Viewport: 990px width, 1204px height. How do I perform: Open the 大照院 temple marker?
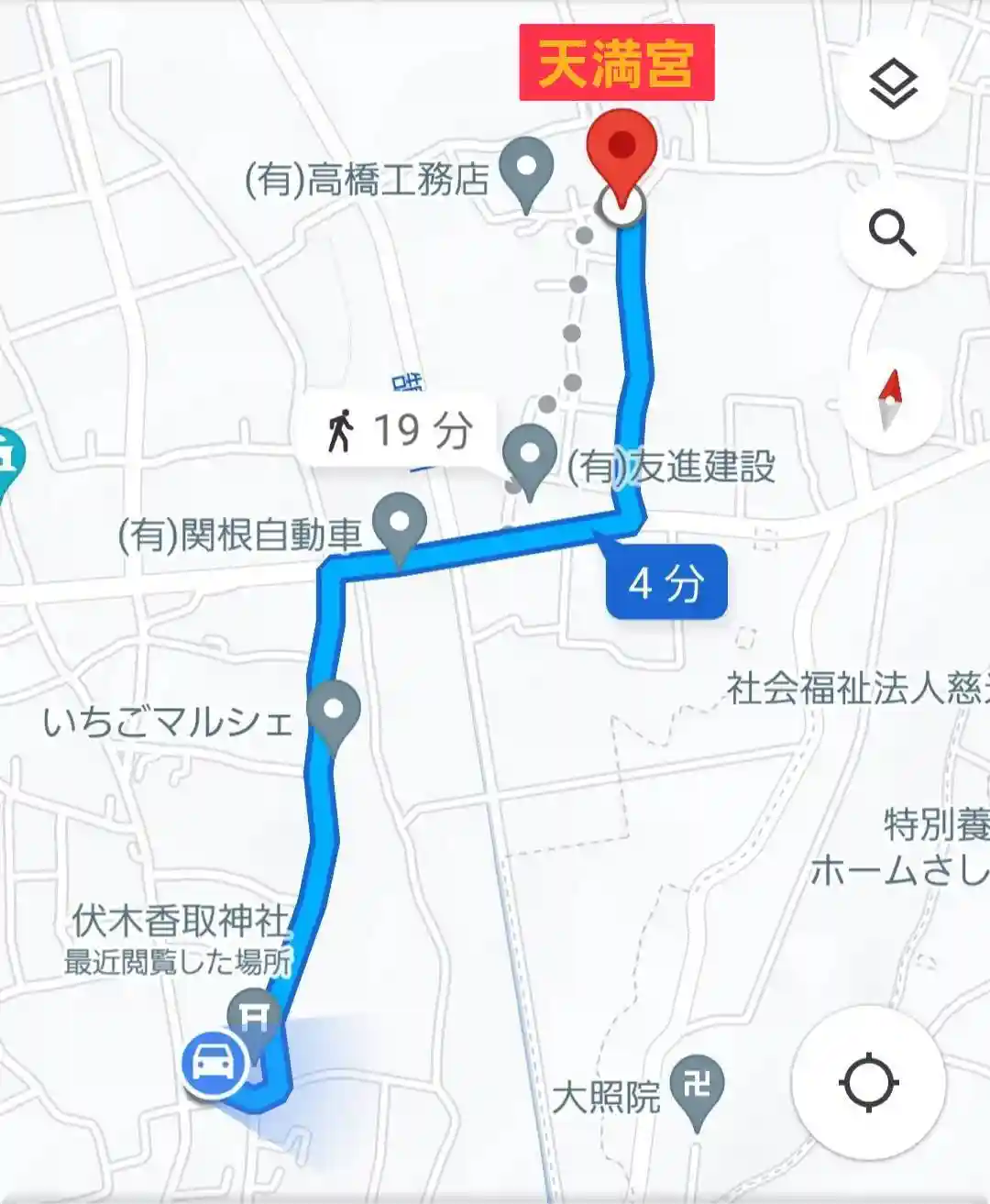coord(697,1088)
